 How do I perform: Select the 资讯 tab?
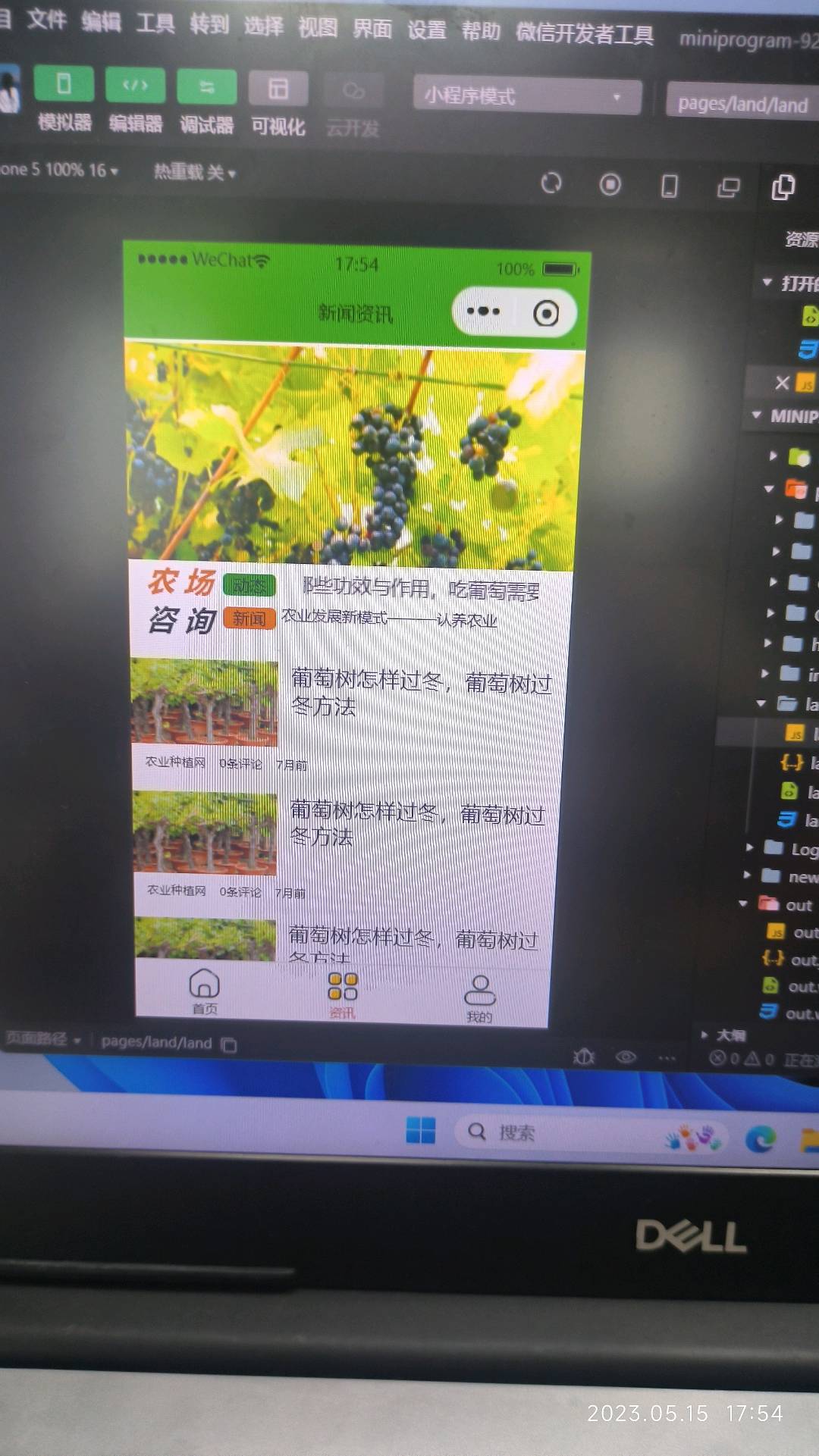coord(342,994)
